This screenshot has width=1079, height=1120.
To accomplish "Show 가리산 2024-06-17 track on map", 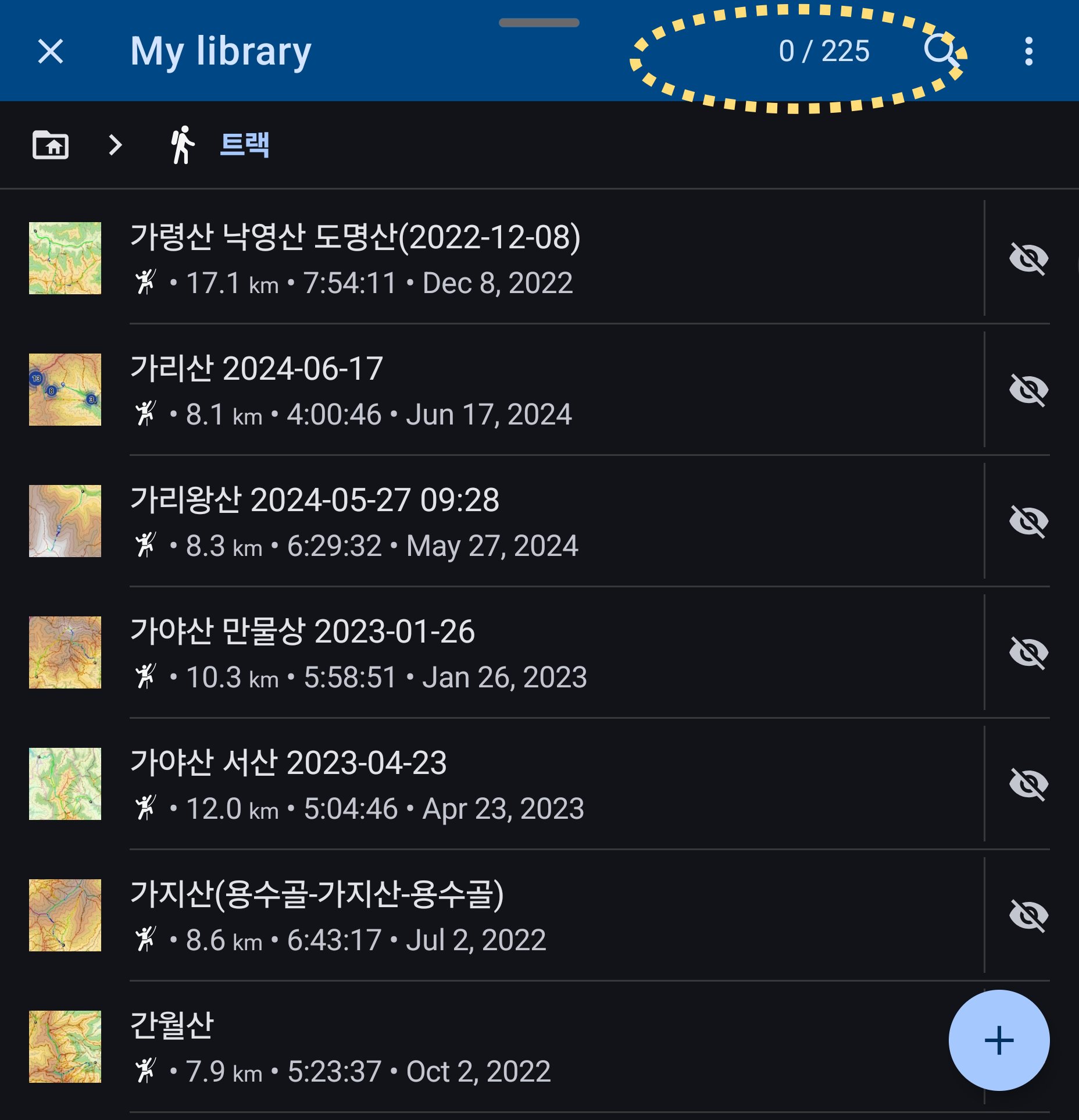I will point(1028,390).
